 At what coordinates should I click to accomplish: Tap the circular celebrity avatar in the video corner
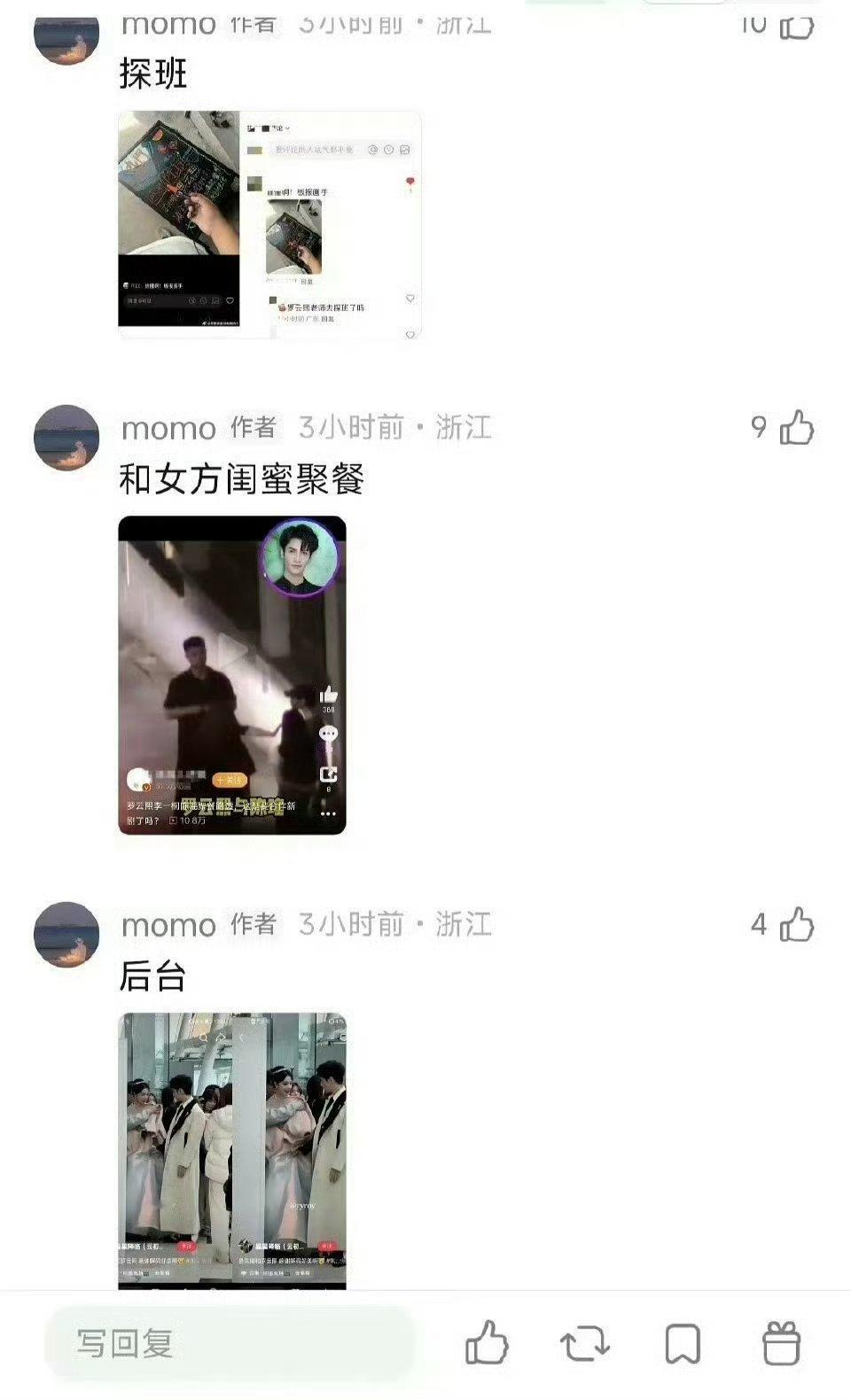[x=302, y=558]
